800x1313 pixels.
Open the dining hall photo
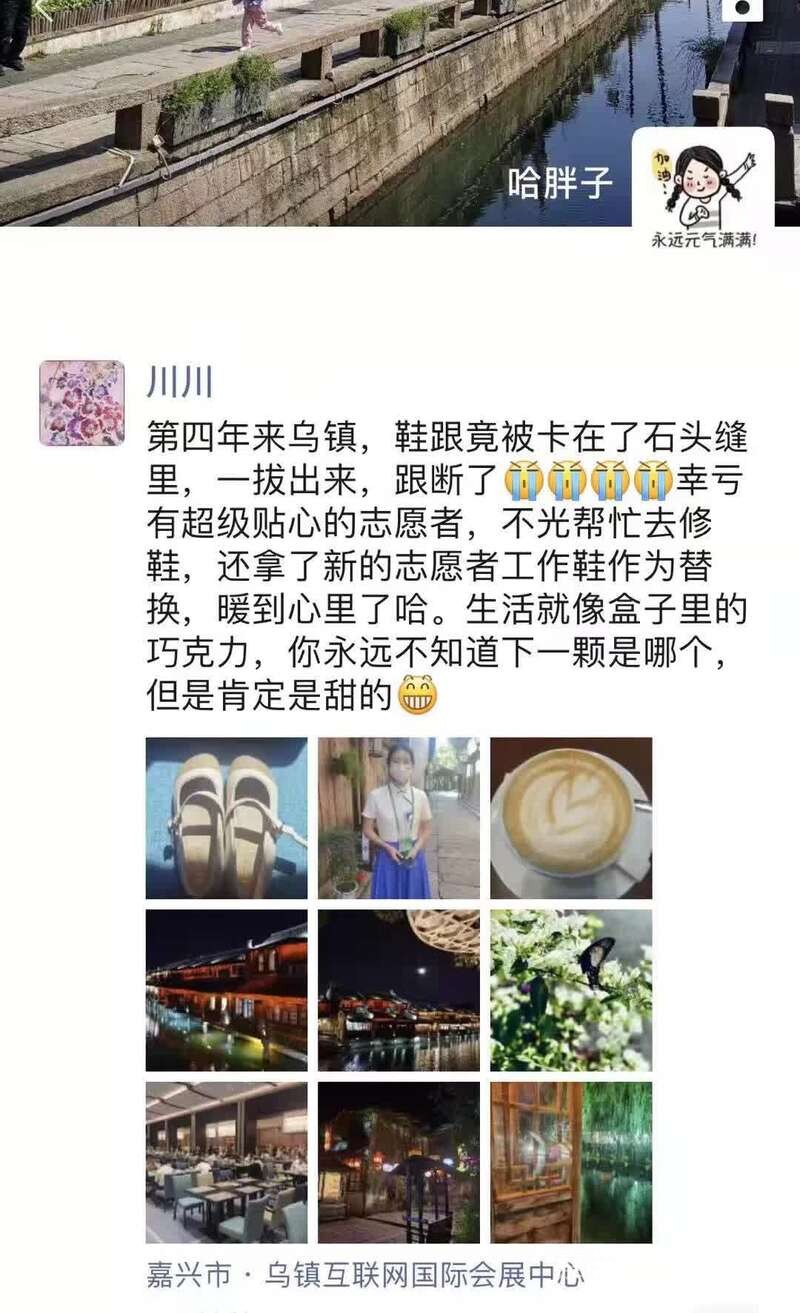click(x=226, y=1162)
